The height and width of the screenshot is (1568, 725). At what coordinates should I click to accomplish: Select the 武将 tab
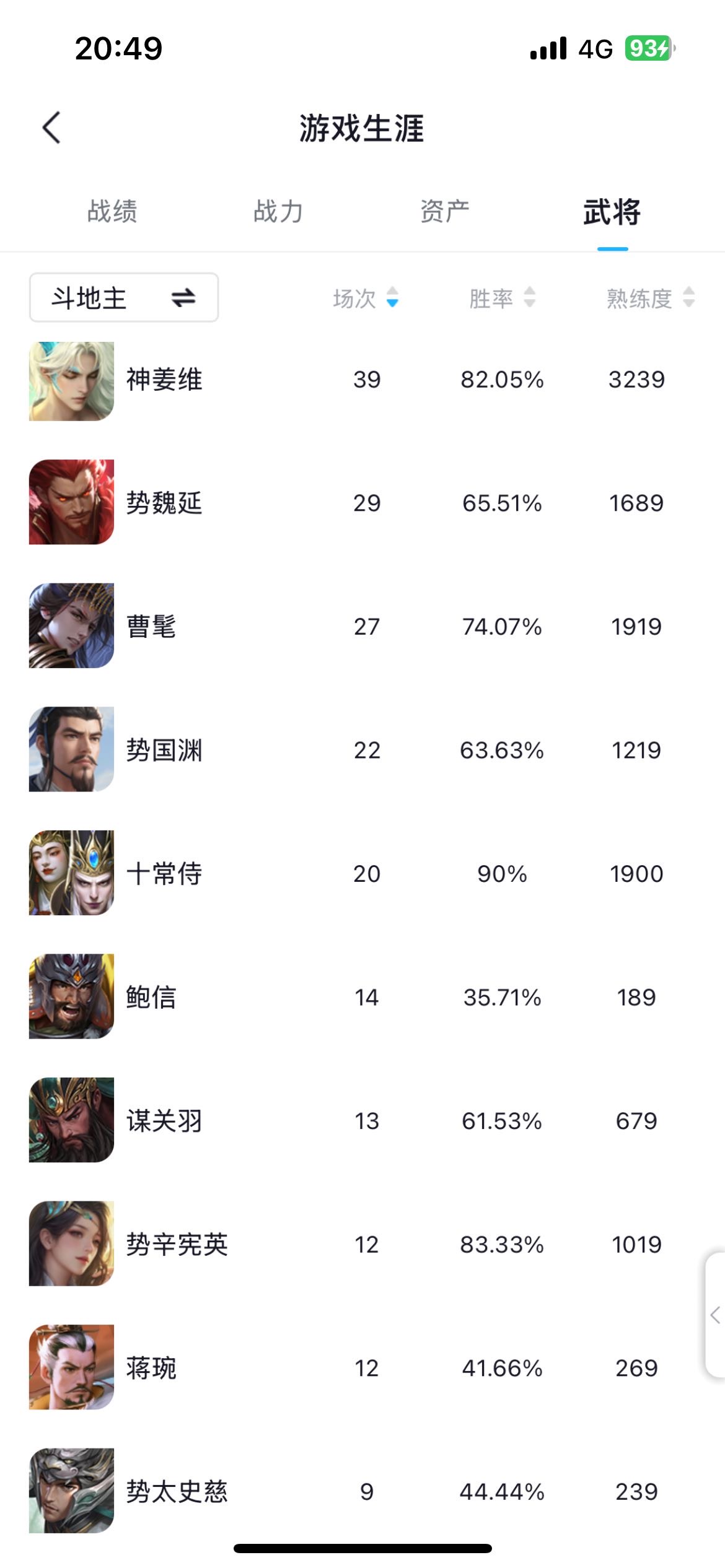click(x=612, y=212)
